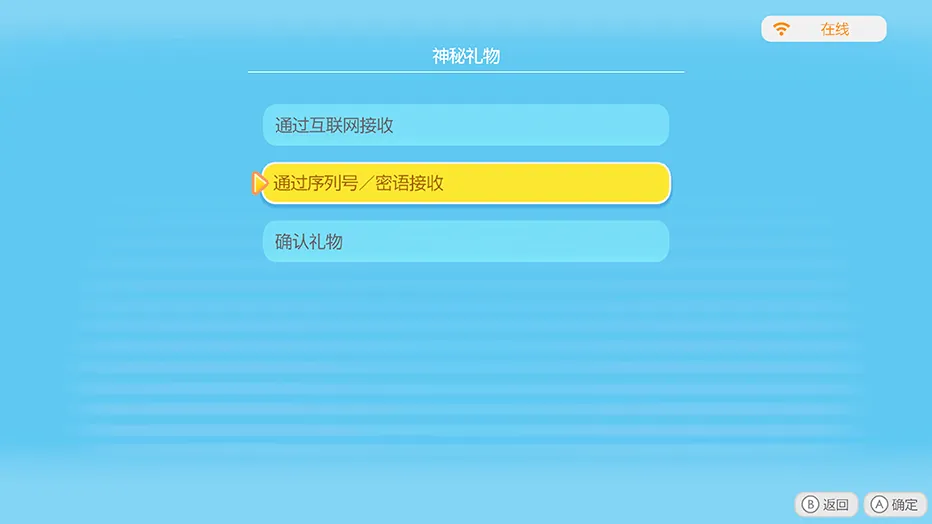Select 通过互联网接收 option
The height and width of the screenshot is (524, 932).
coord(465,126)
